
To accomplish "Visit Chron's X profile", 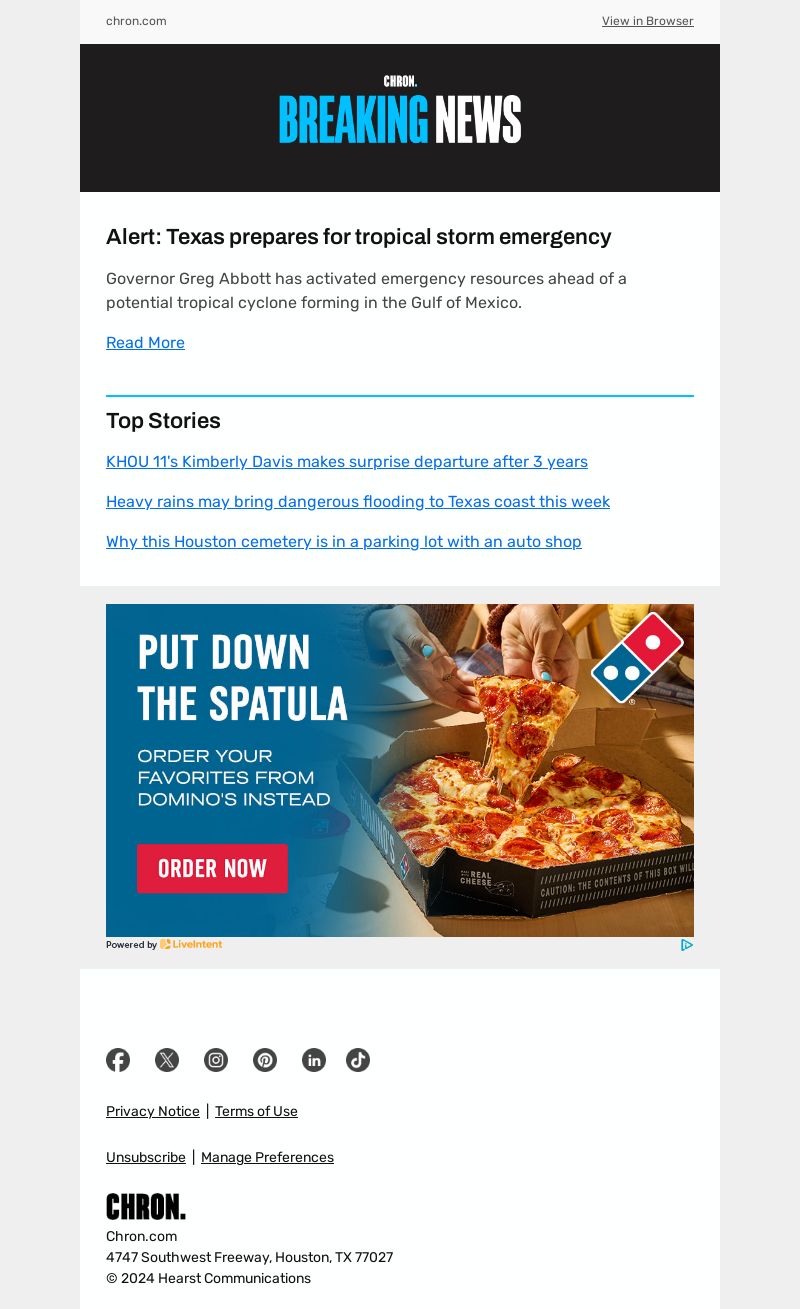I will coord(167,1060).
